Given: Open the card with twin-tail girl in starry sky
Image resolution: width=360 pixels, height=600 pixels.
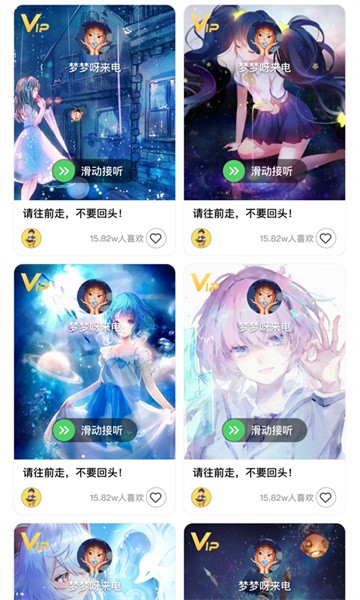Looking at the screenshot, I should click(264, 103).
